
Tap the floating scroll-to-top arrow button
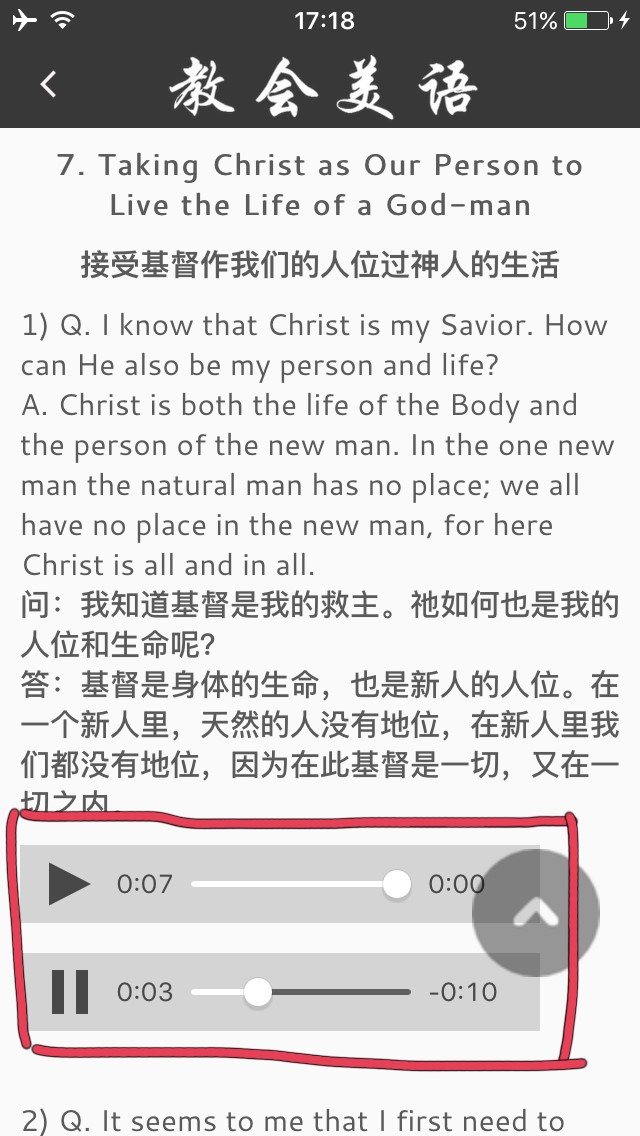pyautogui.click(x=536, y=912)
